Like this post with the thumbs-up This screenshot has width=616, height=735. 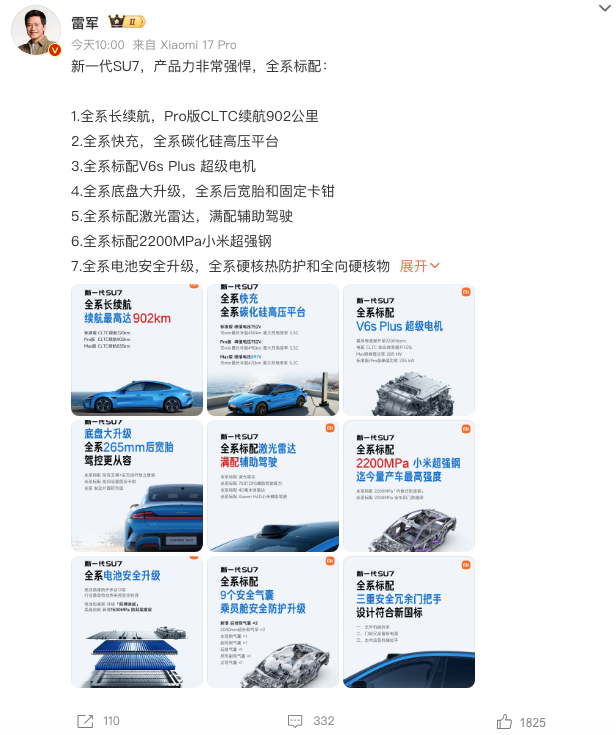tap(505, 721)
